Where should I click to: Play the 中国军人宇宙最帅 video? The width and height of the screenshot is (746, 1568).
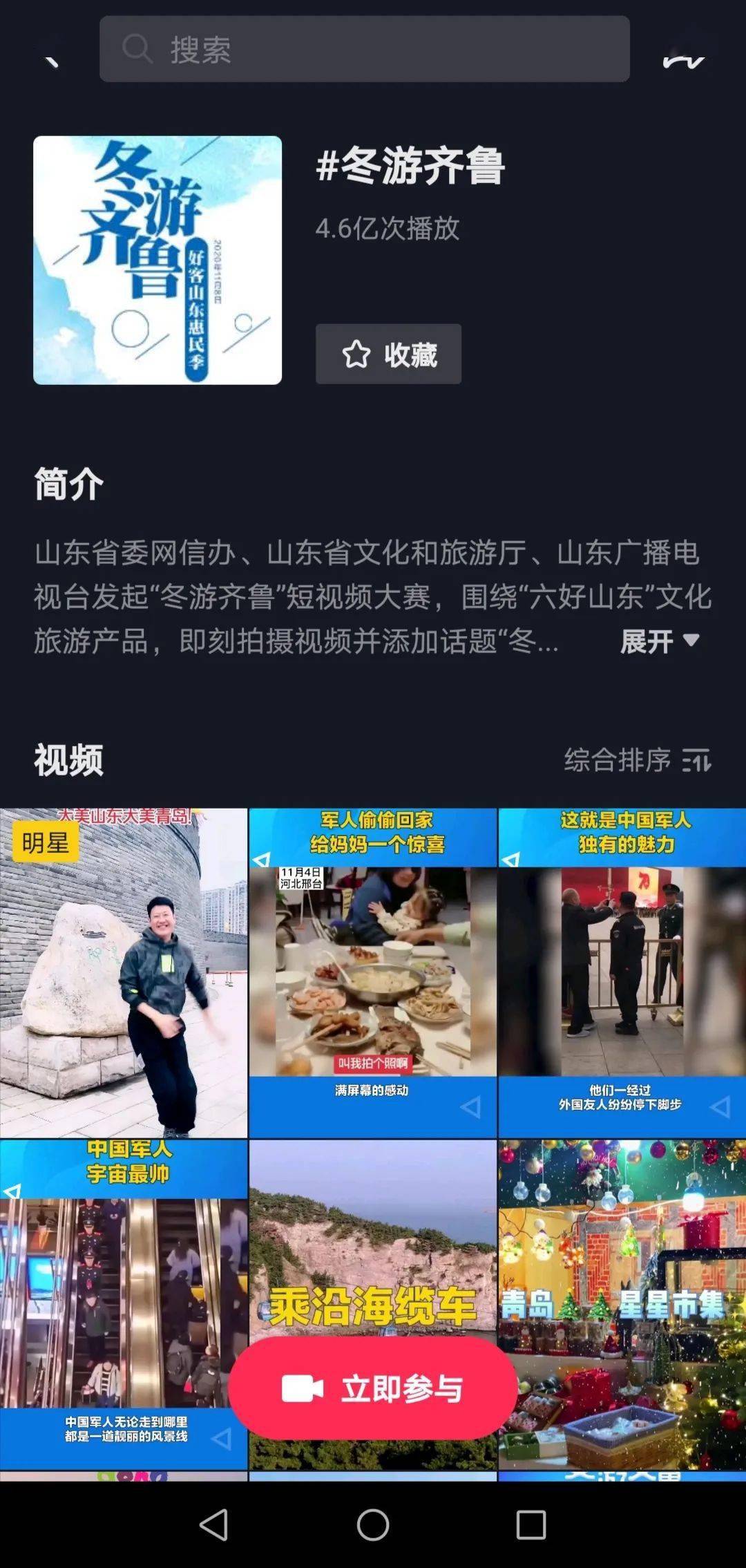point(124,1305)
